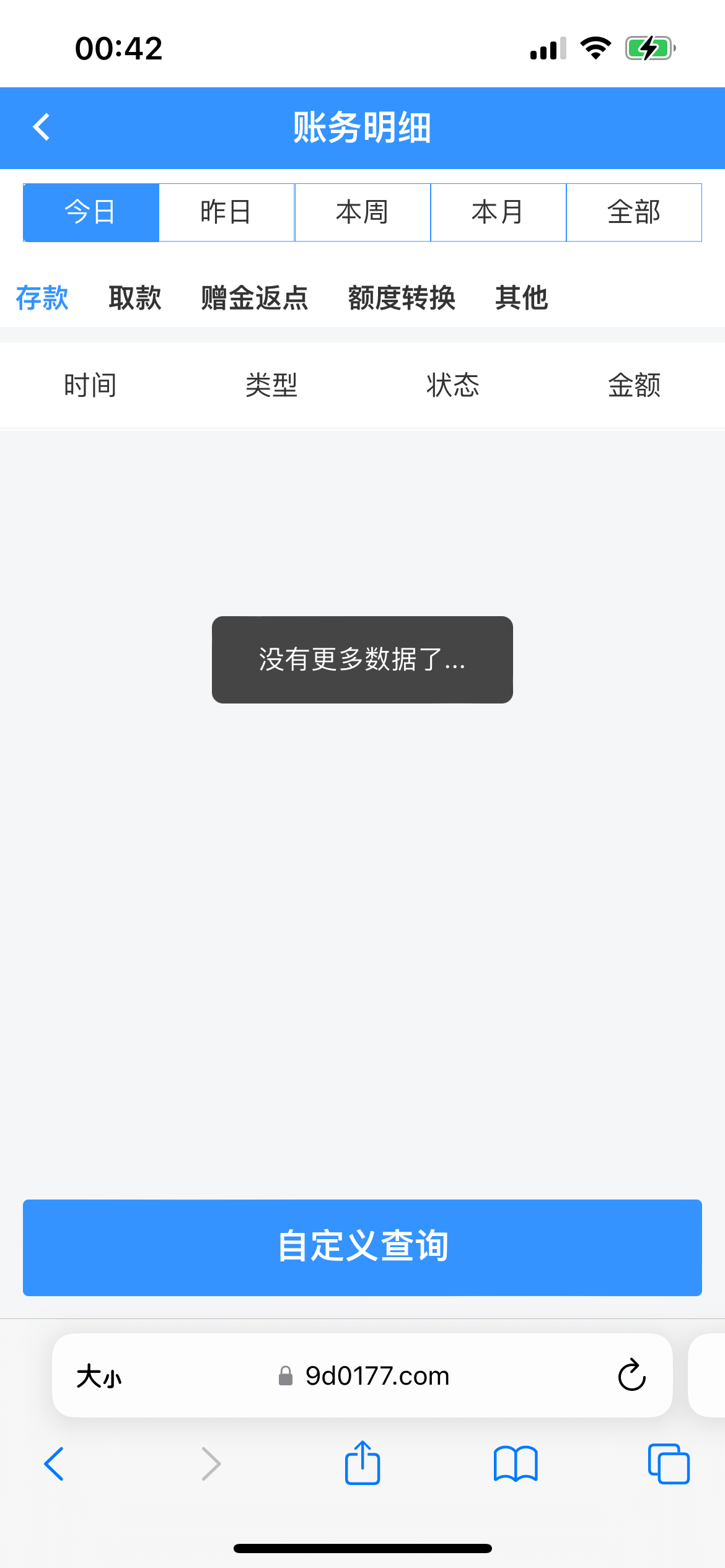Open the 其他 transaction category
This screenshot has width=725, height=1568.
coord(522,298)
